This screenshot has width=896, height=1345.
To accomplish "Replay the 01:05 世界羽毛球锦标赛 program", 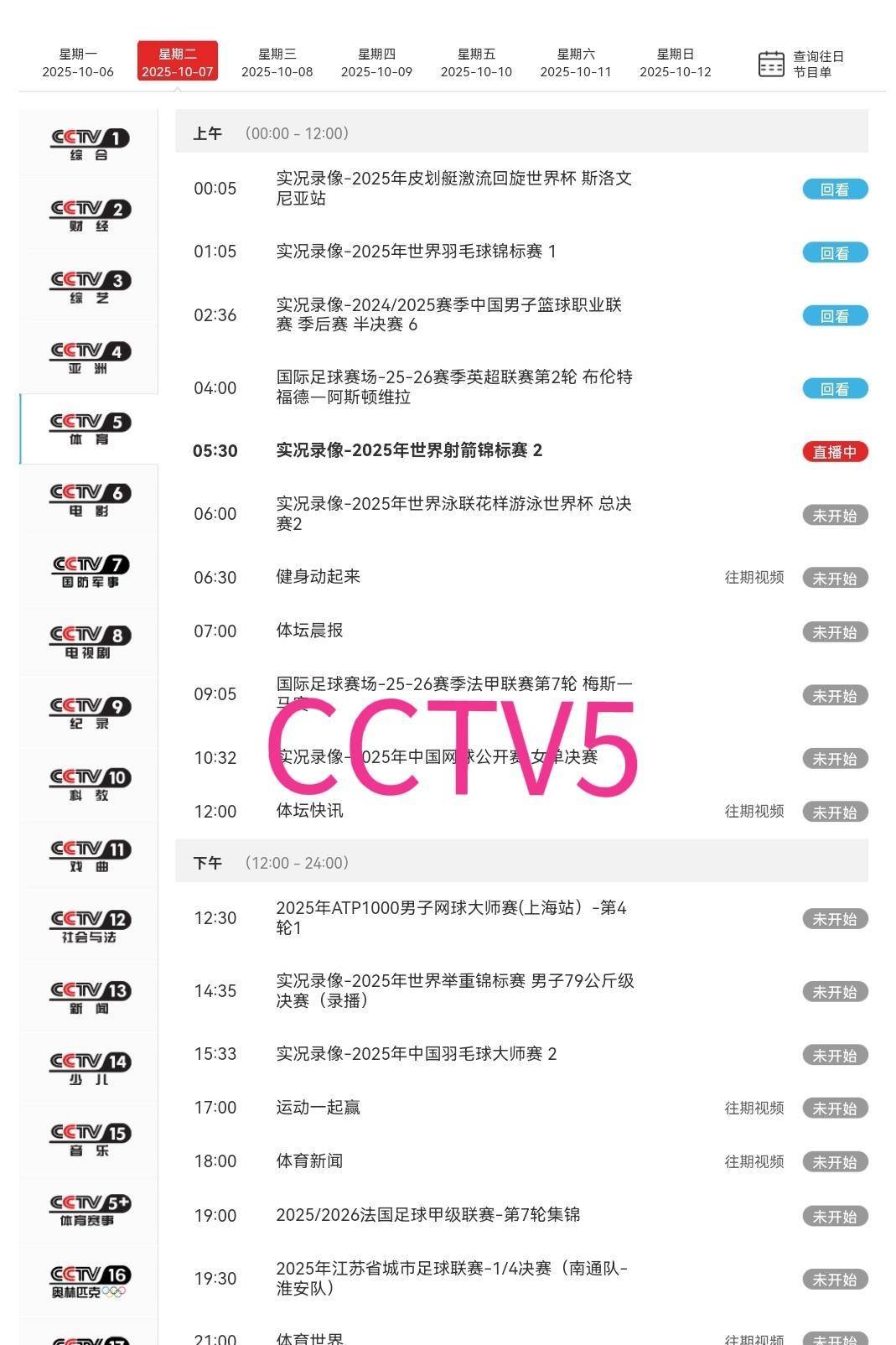I will (834, 252).
